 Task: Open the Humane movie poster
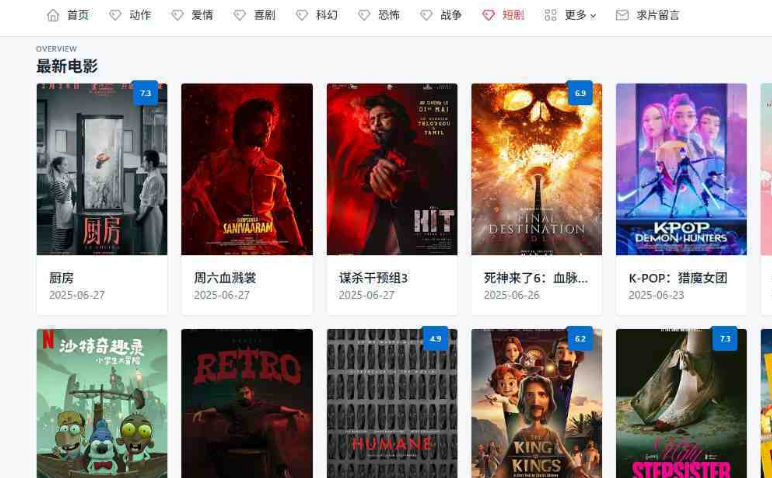[x=391, y=405]
